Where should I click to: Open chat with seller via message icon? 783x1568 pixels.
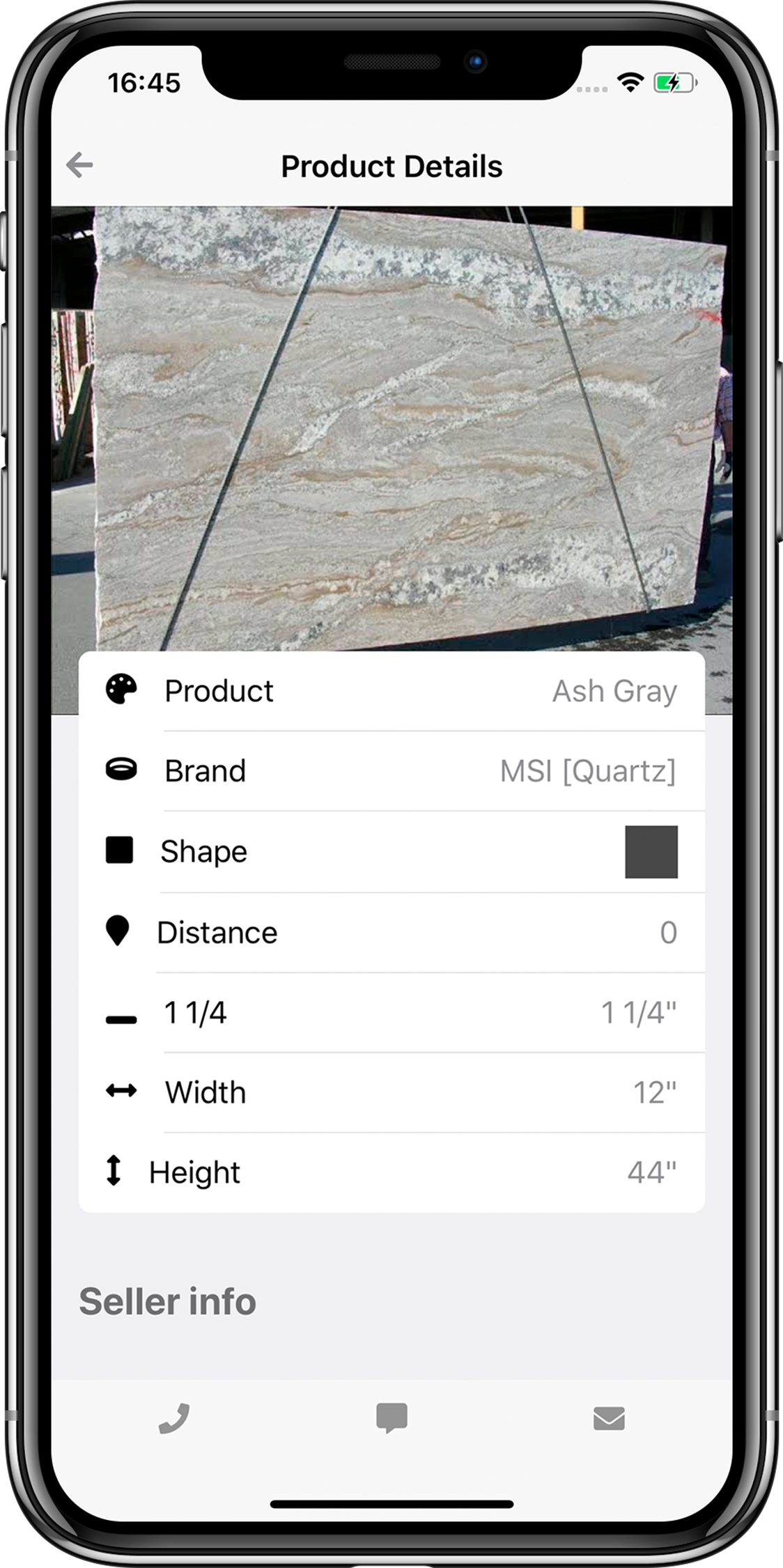[x=391, y=1418]
